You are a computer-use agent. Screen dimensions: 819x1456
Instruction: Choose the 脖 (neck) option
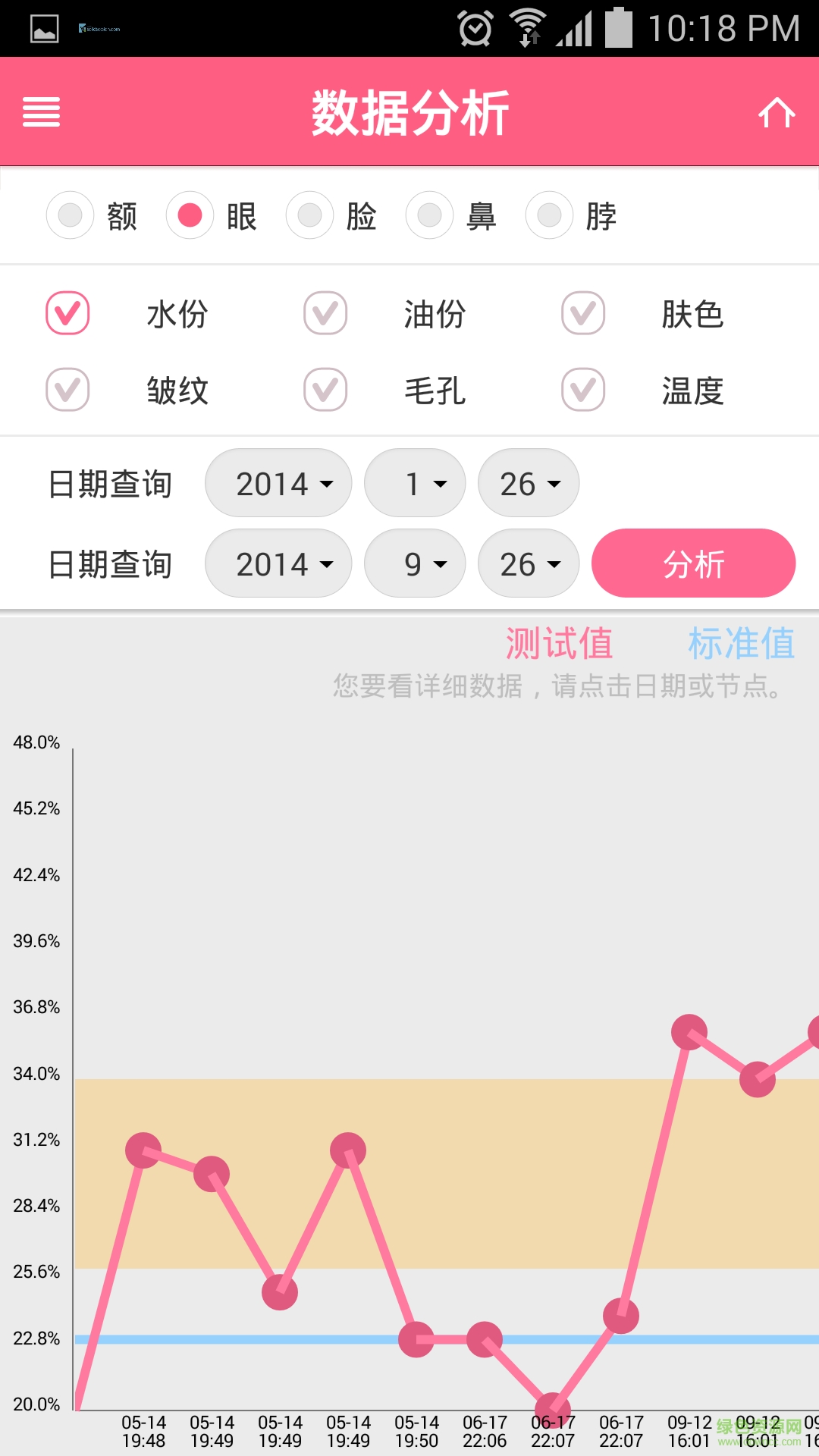tap(549, 215)
